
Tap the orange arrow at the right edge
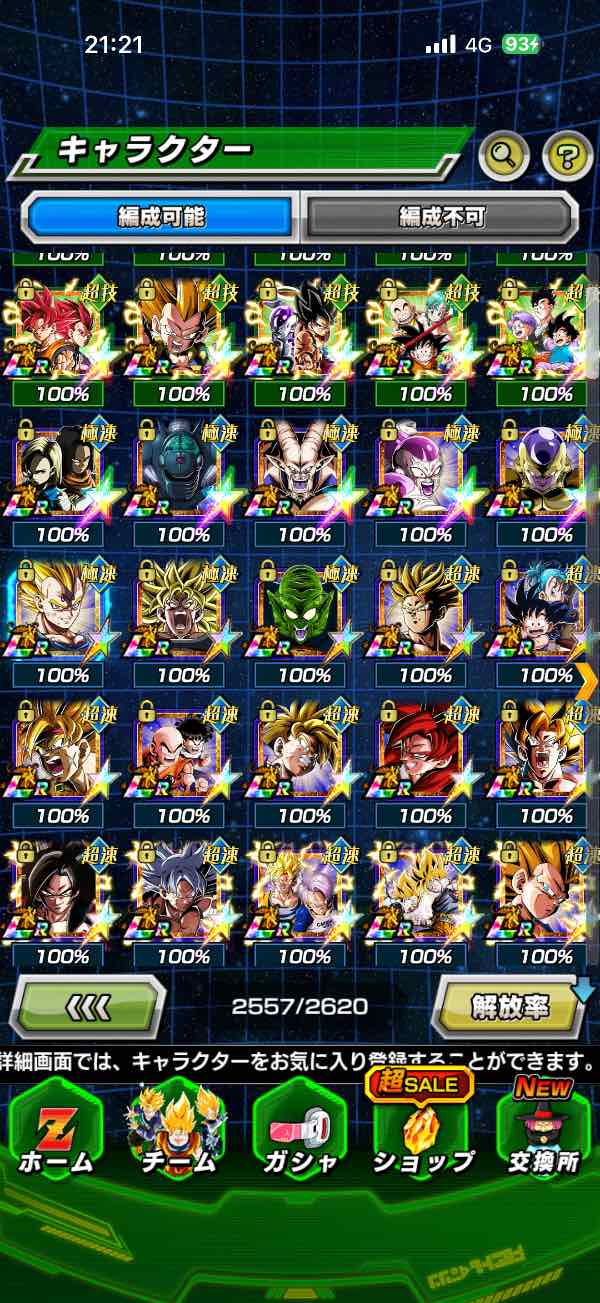pyautogui.click(x=587, y=679)
